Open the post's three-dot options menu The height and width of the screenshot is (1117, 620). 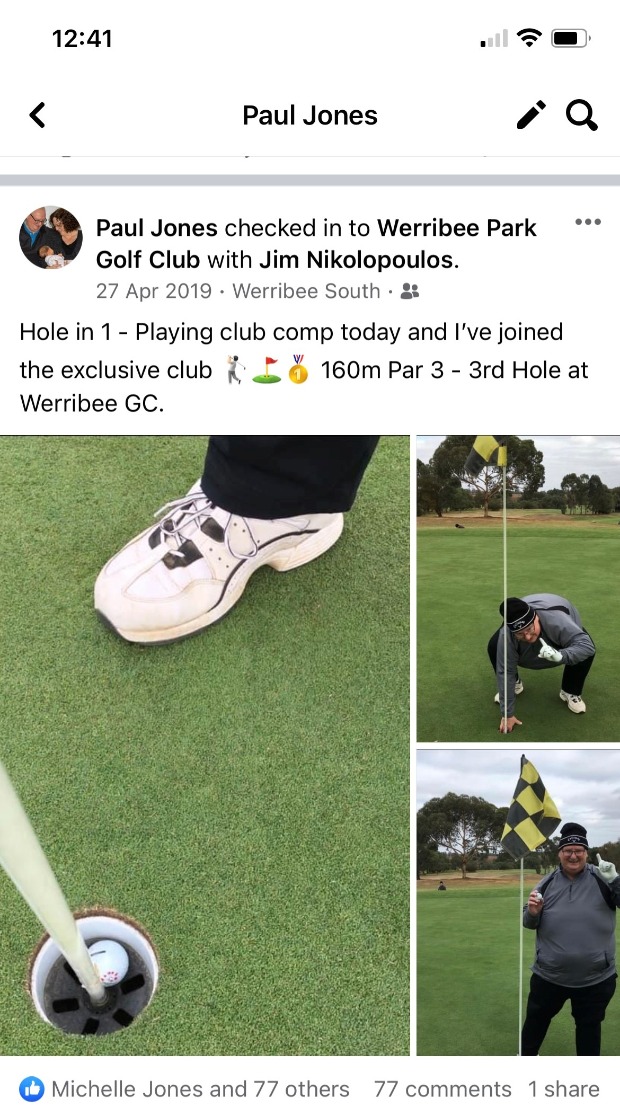[x=588, y=222]
